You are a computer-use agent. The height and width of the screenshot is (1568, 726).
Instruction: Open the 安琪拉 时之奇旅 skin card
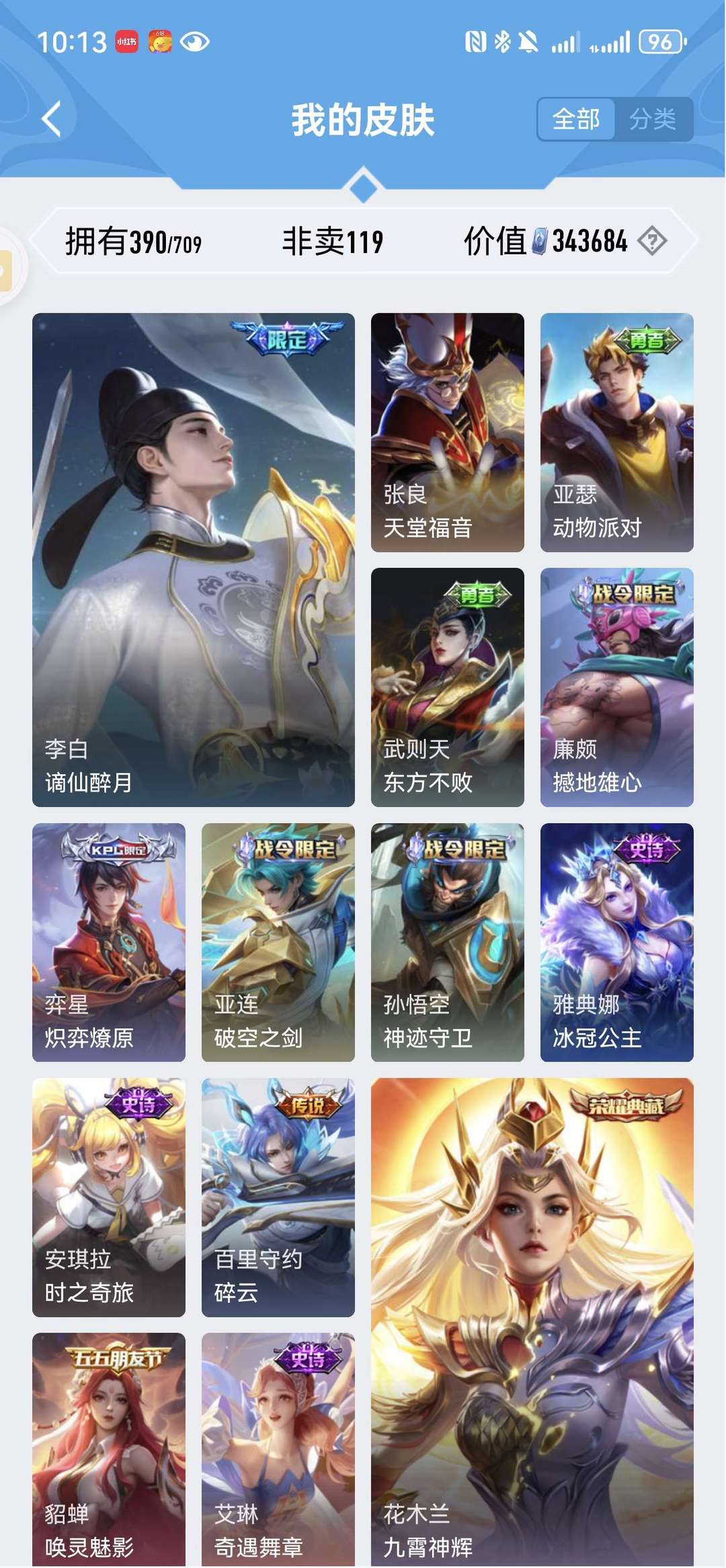pyautogui.click(x=109, y=1197)
